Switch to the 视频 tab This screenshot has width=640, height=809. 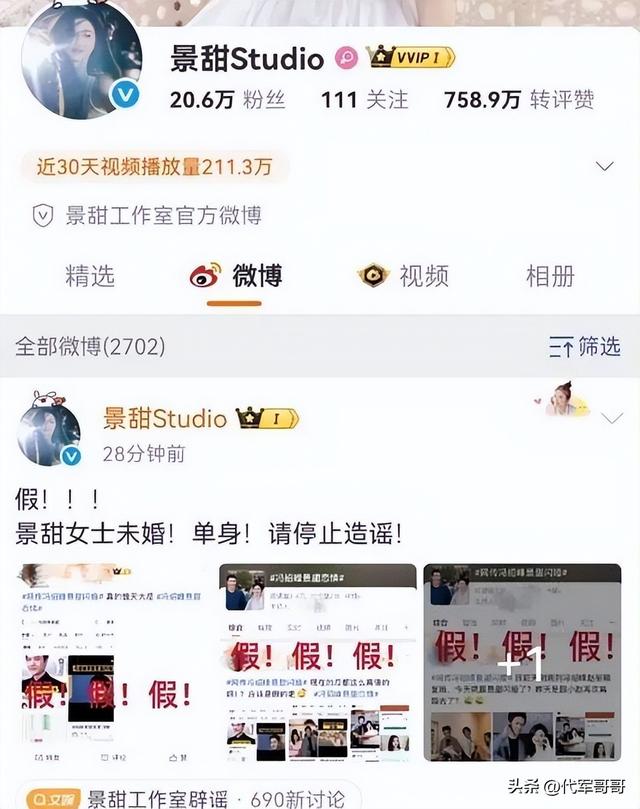pyautogui.click(x=404, y=276)
